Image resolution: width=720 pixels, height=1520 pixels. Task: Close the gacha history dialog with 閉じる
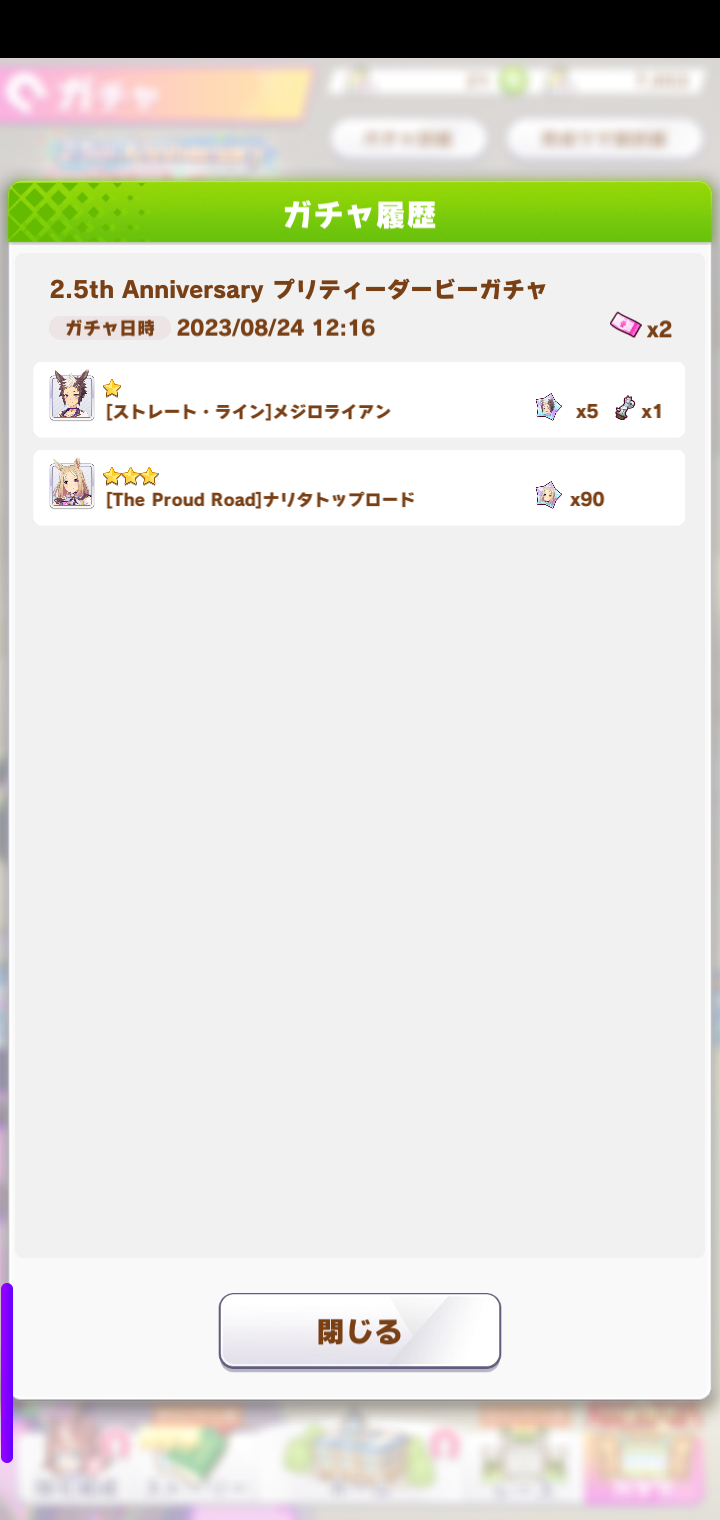point(359,1331)
